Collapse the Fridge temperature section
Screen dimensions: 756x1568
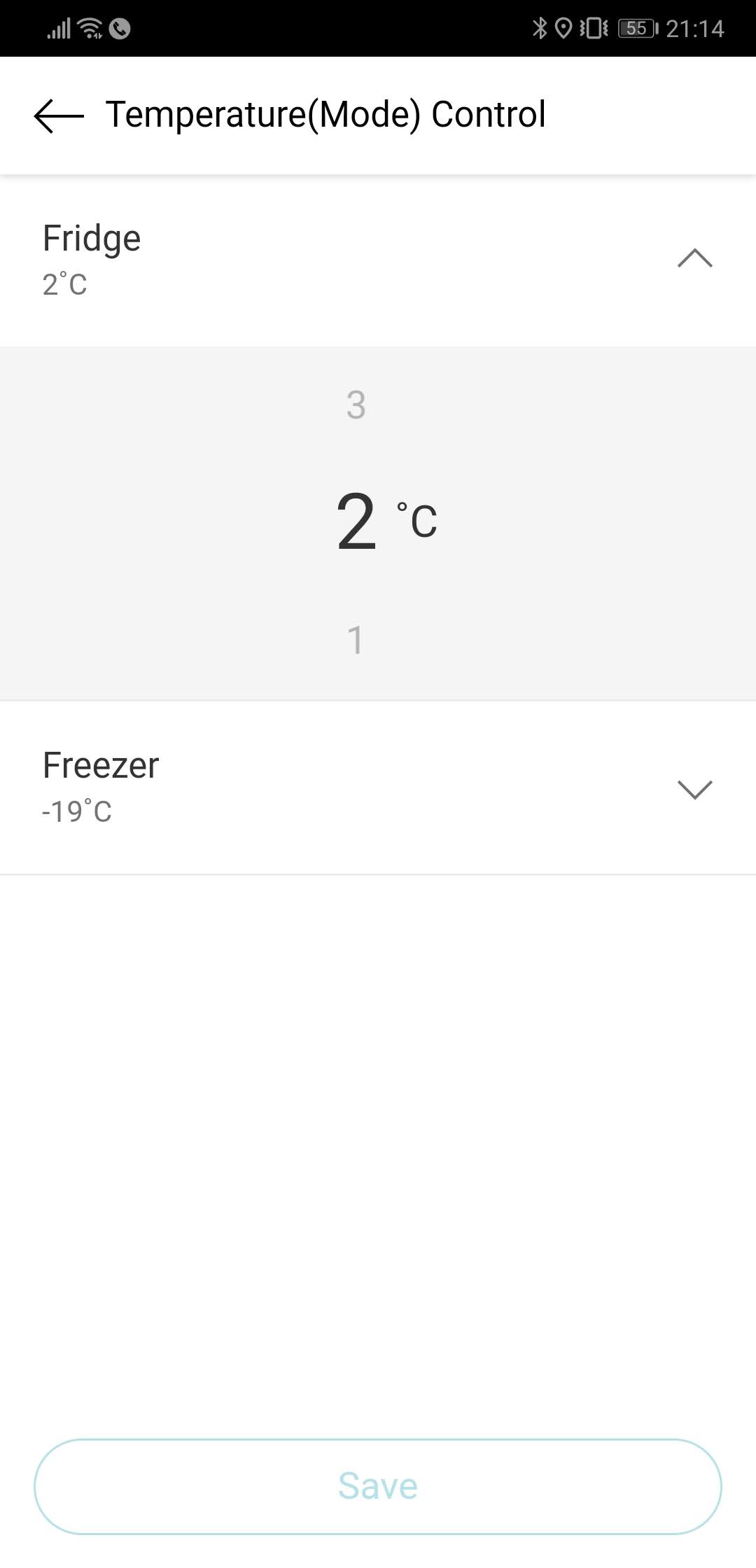coord(694,258)
